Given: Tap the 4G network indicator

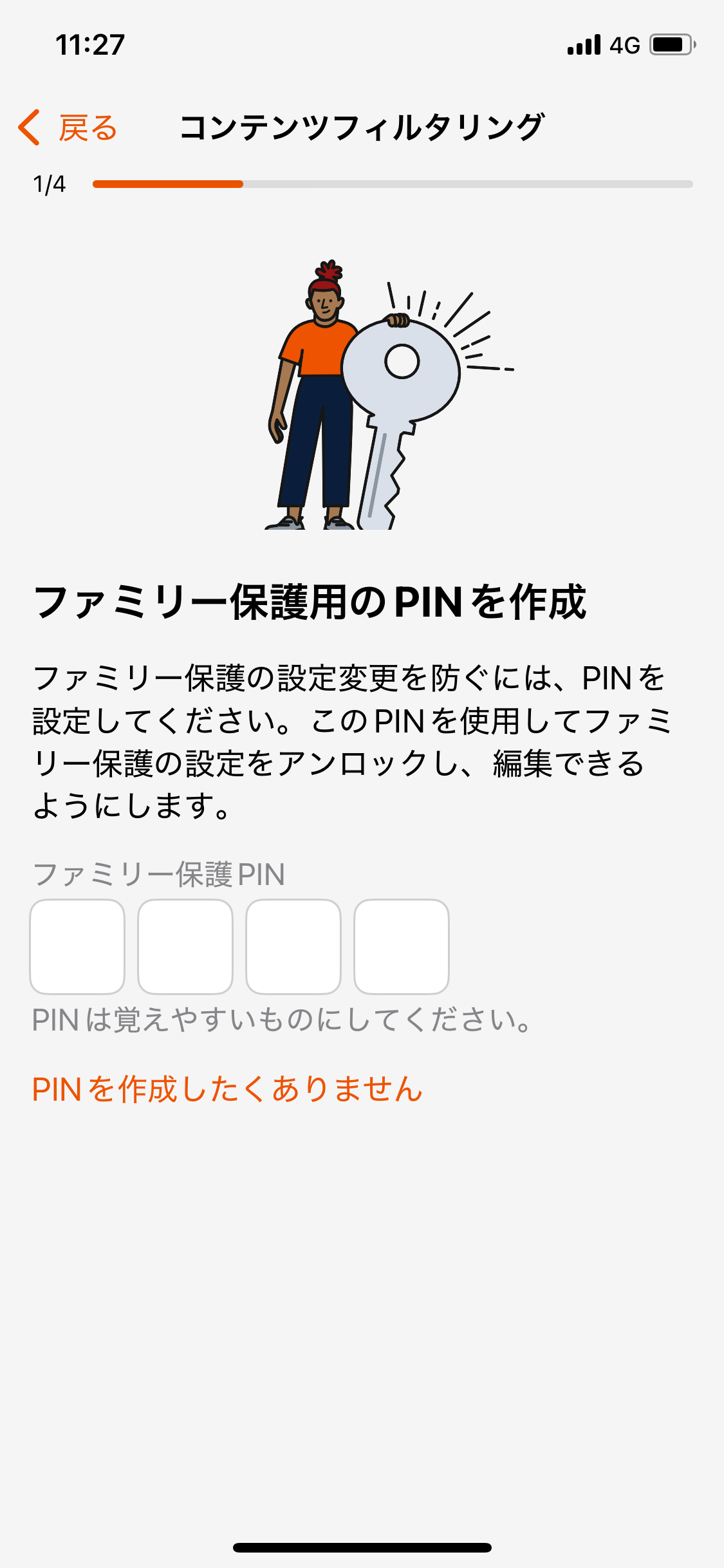Looking at the screenshot, I should click(623, 44).
